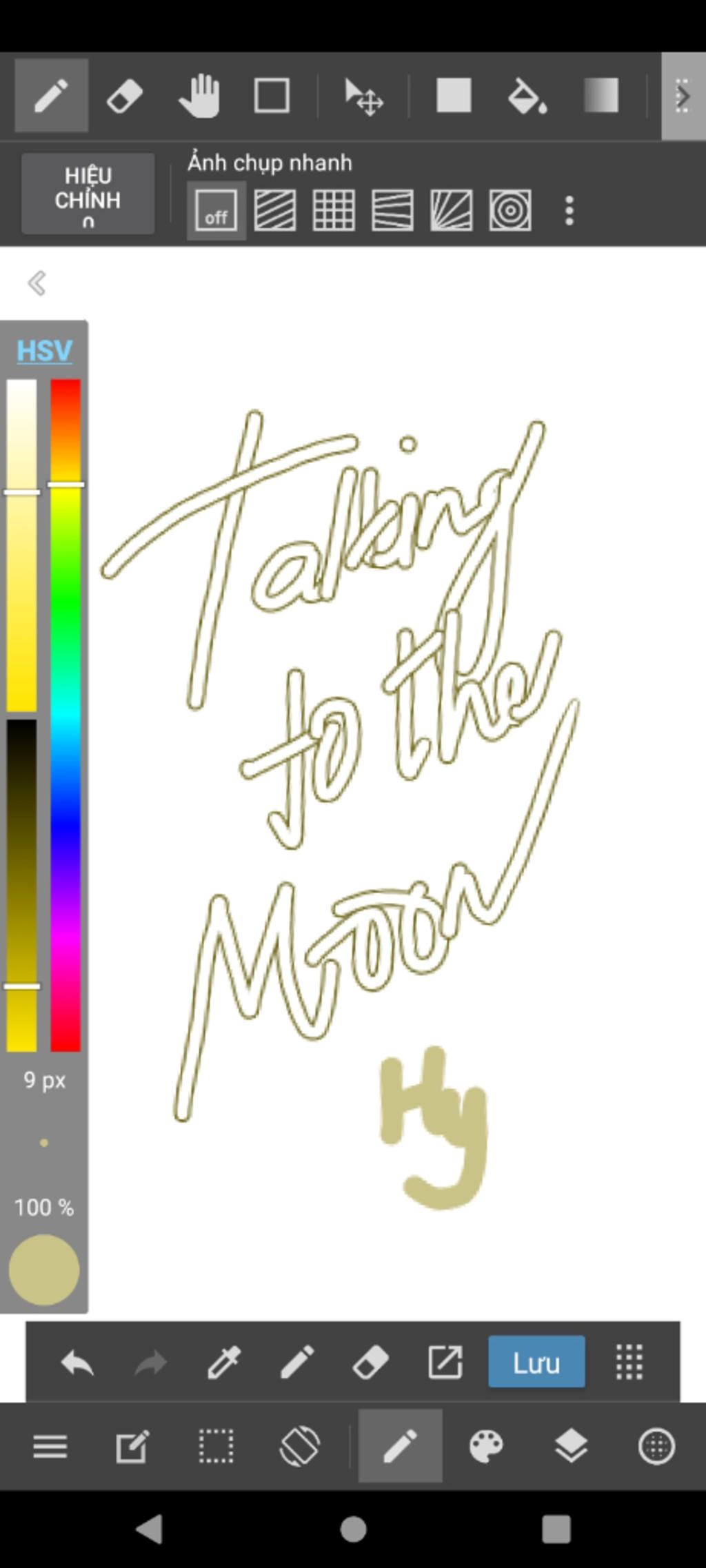Open the color palette panel
Viewport: 706px width, 1568px height.
click(x=486, y=1446)
